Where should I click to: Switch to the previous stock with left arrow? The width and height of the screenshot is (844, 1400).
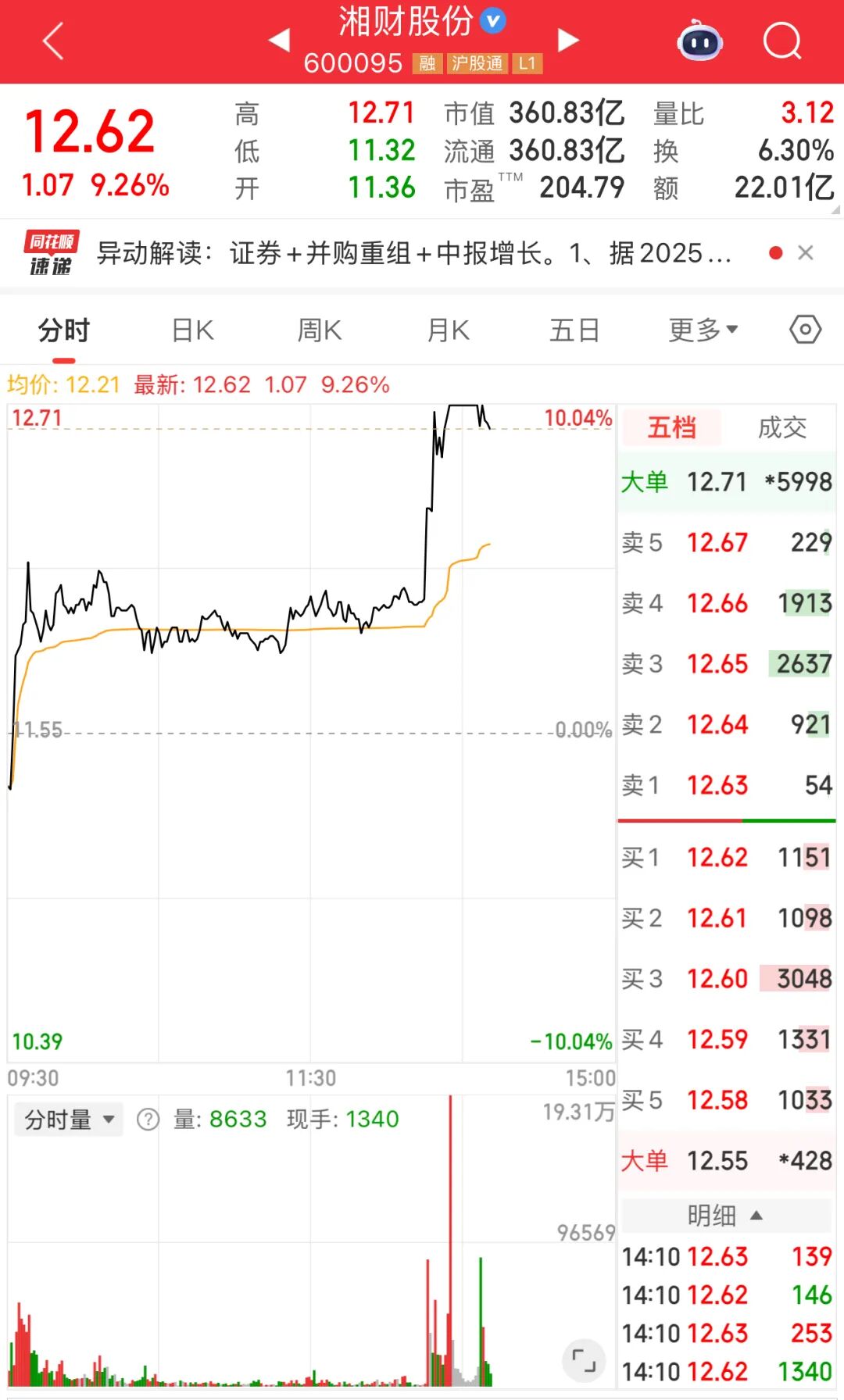pos(279,39)
